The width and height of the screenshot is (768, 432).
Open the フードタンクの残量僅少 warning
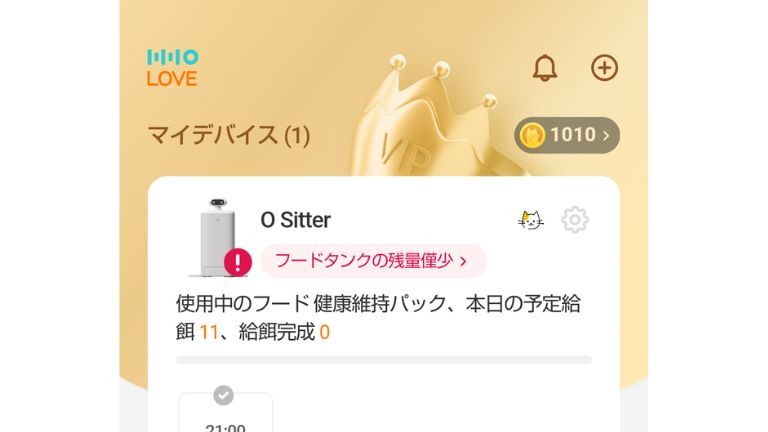click(x=373, y=261)
